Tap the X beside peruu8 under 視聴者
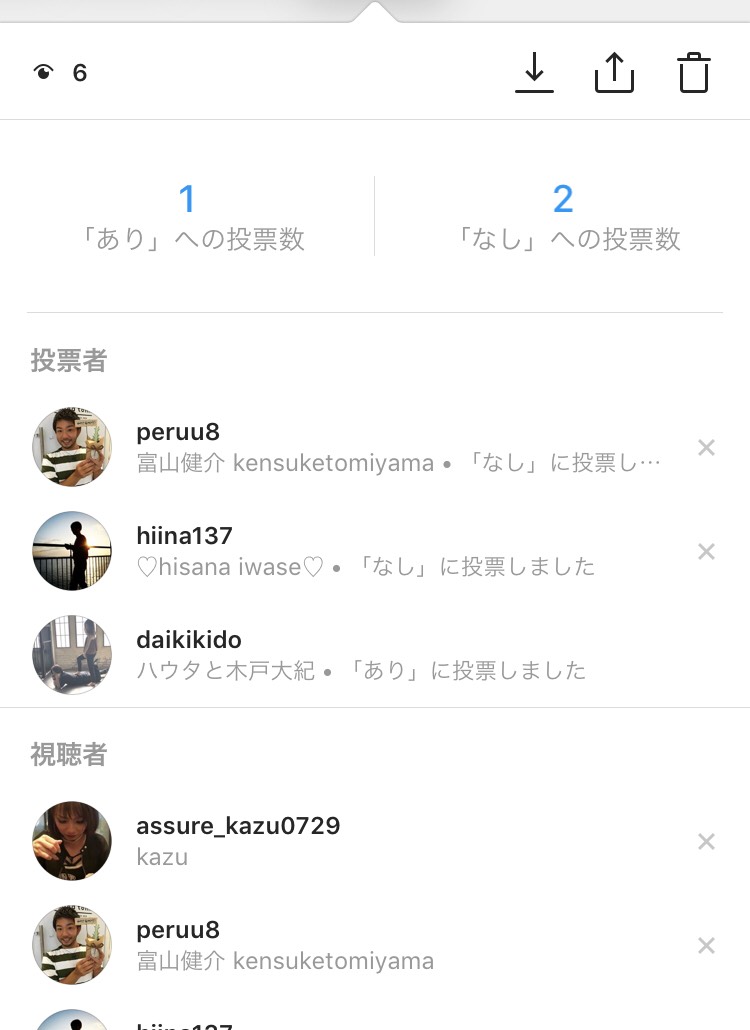This screenshot has width=750, height=1030. coord(706,946)
